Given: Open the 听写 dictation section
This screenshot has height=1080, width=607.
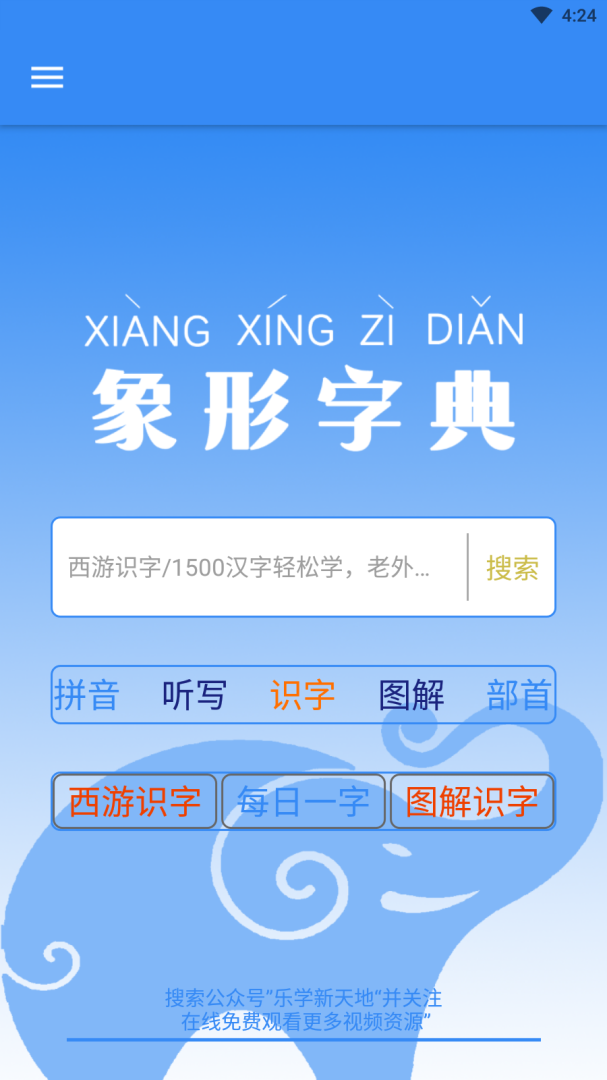Looking at the screenshot, I should (x=194, y=695).
